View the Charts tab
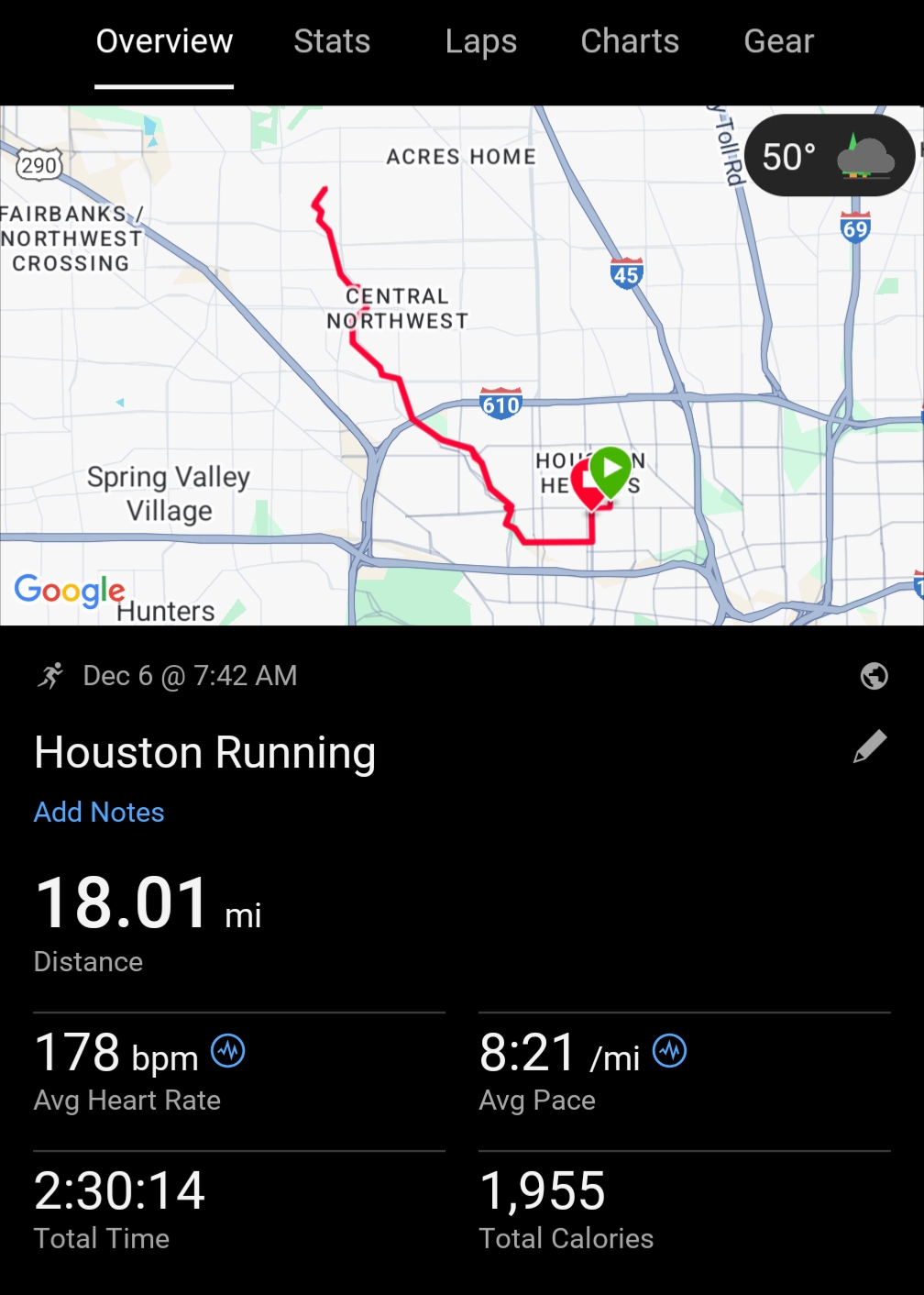 pos(630,42)
